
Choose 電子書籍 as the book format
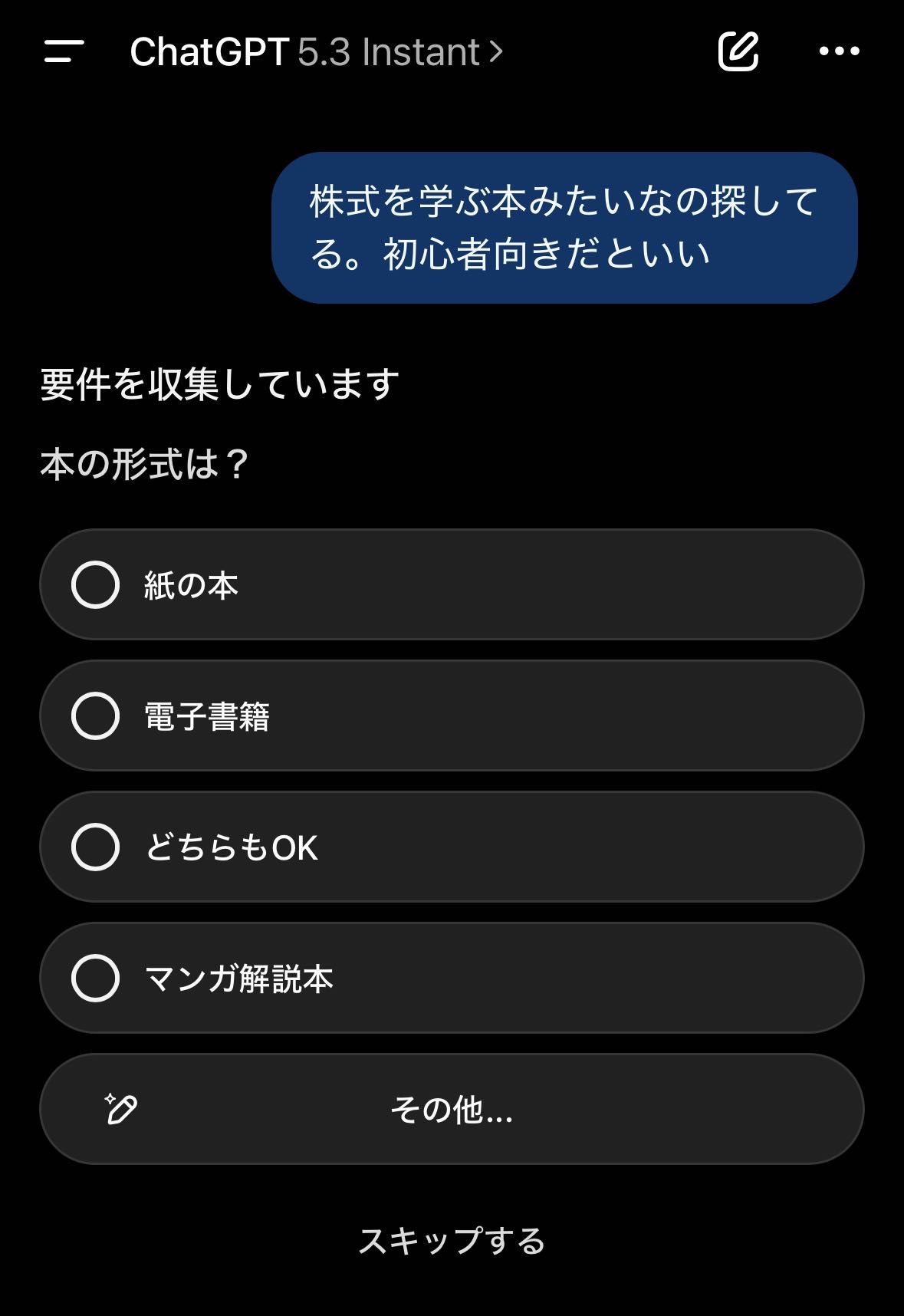pos(451,716)
